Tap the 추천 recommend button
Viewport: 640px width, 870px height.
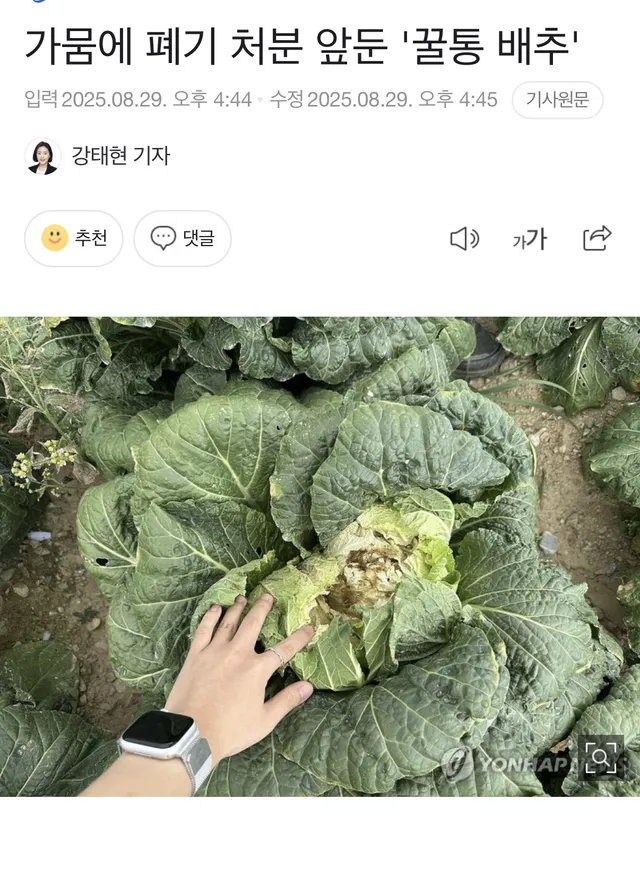(x=74, y=238)
